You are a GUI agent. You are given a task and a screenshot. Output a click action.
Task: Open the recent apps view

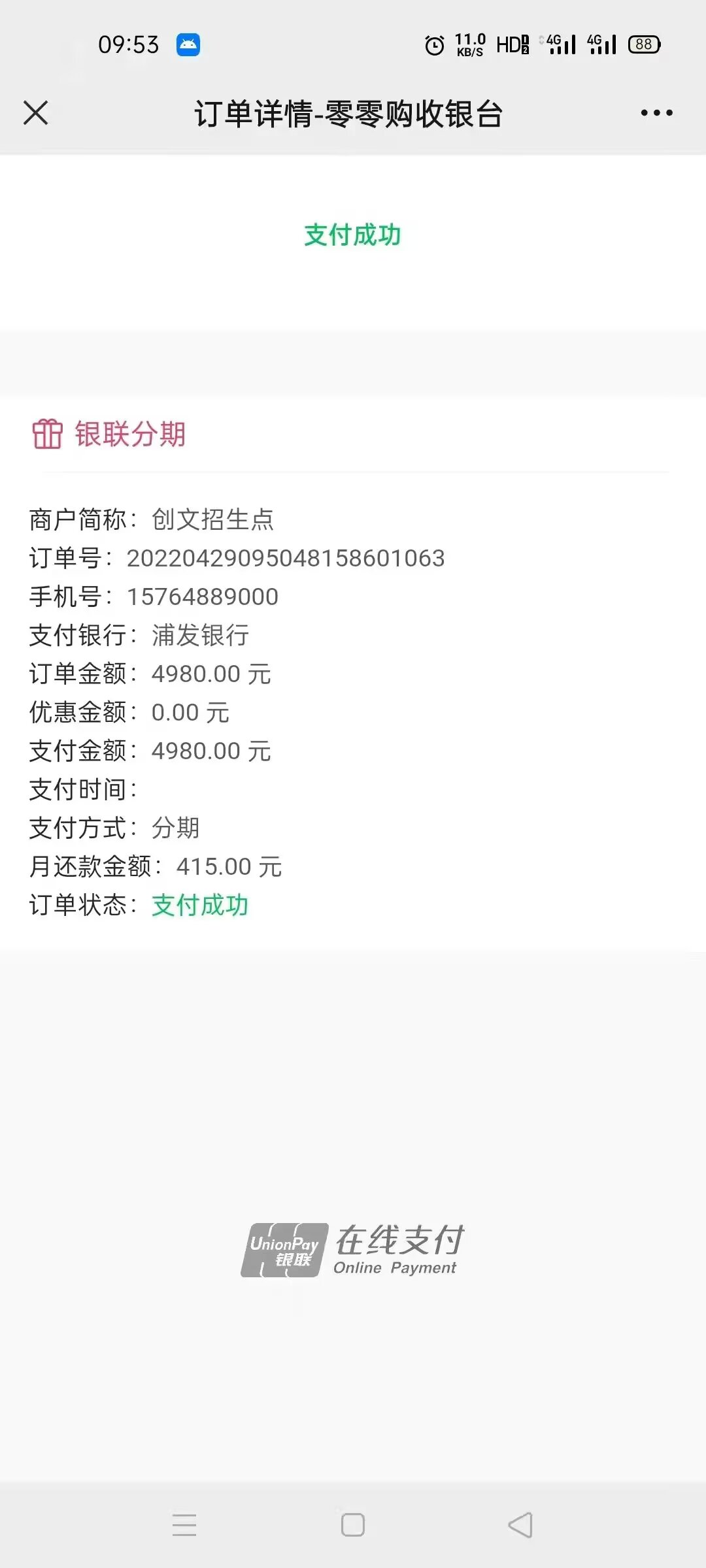coord(184,1525)
